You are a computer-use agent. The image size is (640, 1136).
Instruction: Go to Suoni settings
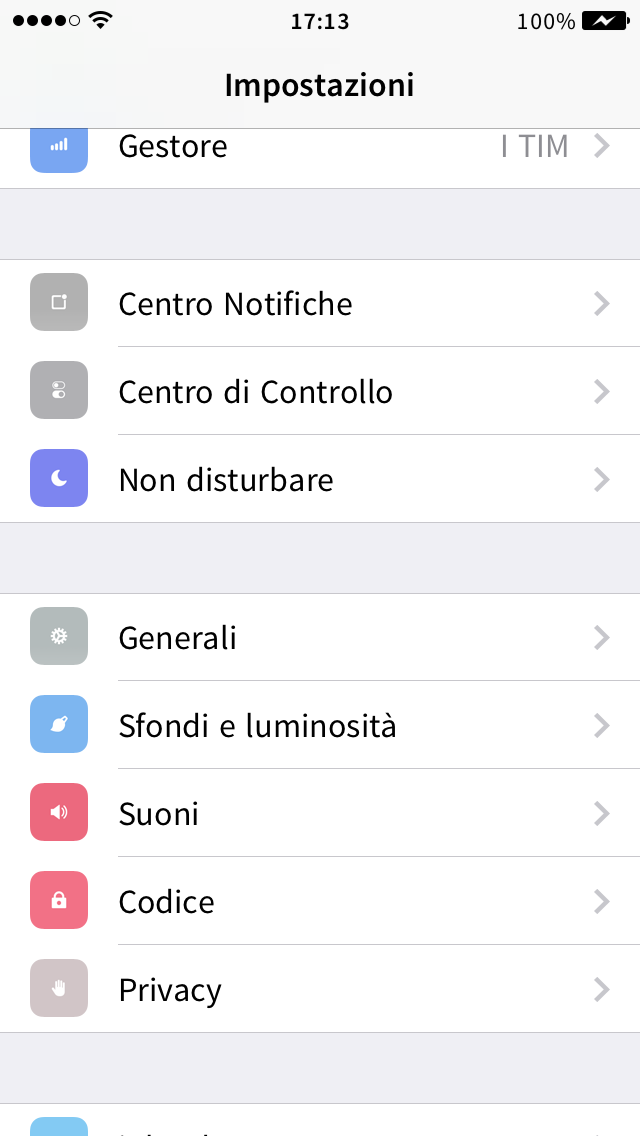[x=320, y=814]
